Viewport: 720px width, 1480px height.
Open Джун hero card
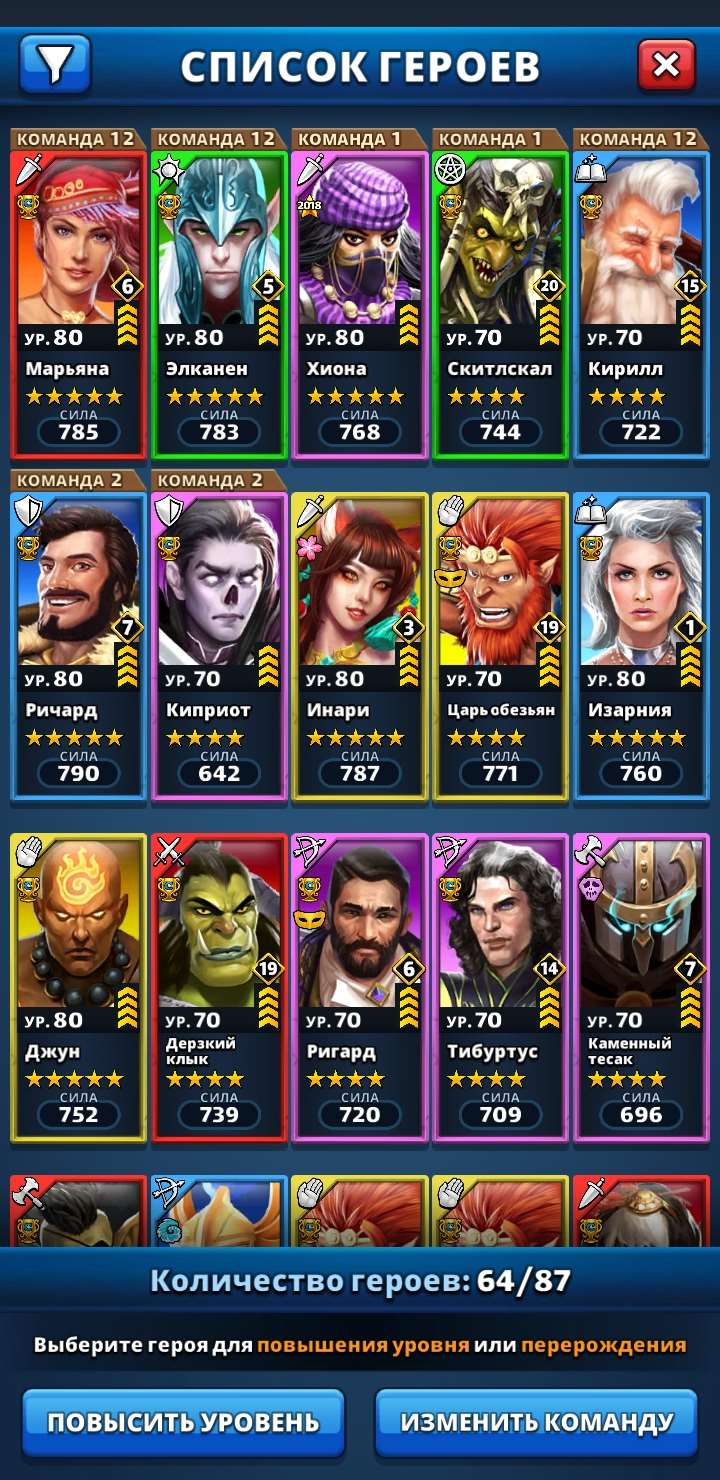click(78, 985)
